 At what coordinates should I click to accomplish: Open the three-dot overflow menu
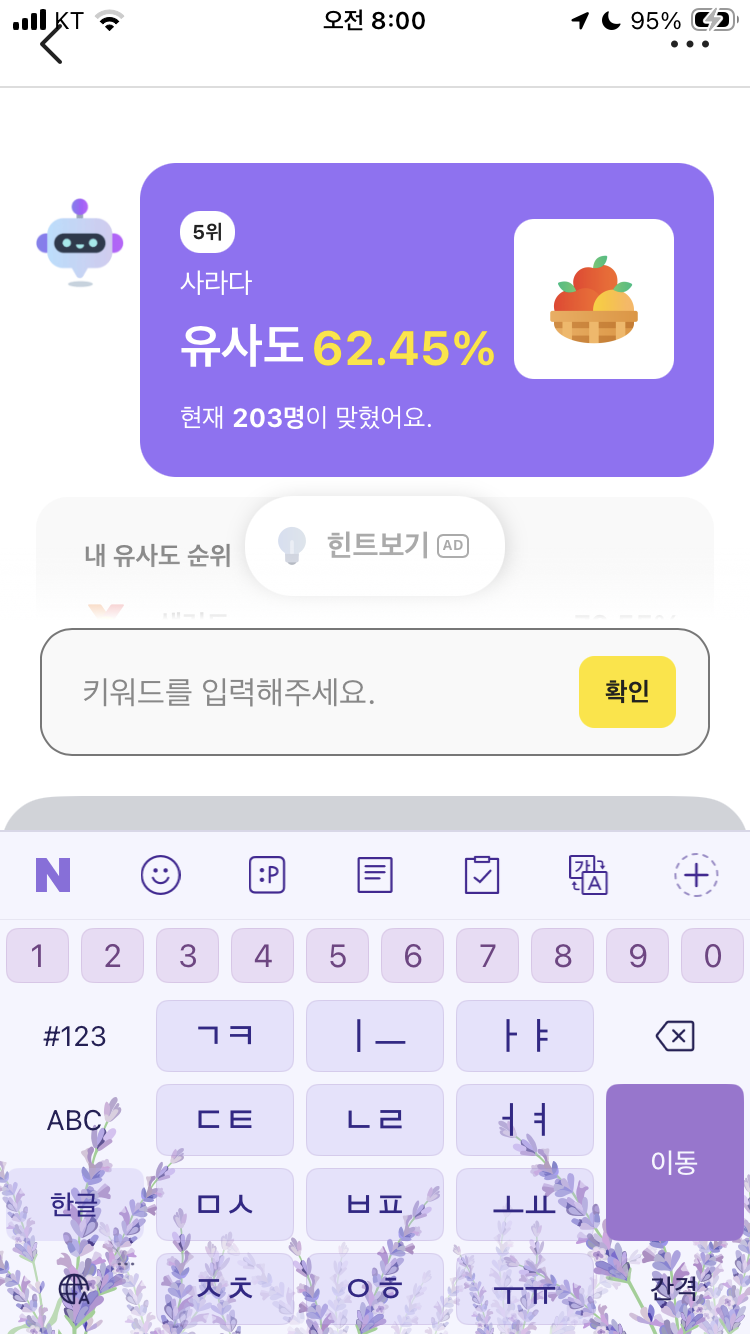(690, 44)
